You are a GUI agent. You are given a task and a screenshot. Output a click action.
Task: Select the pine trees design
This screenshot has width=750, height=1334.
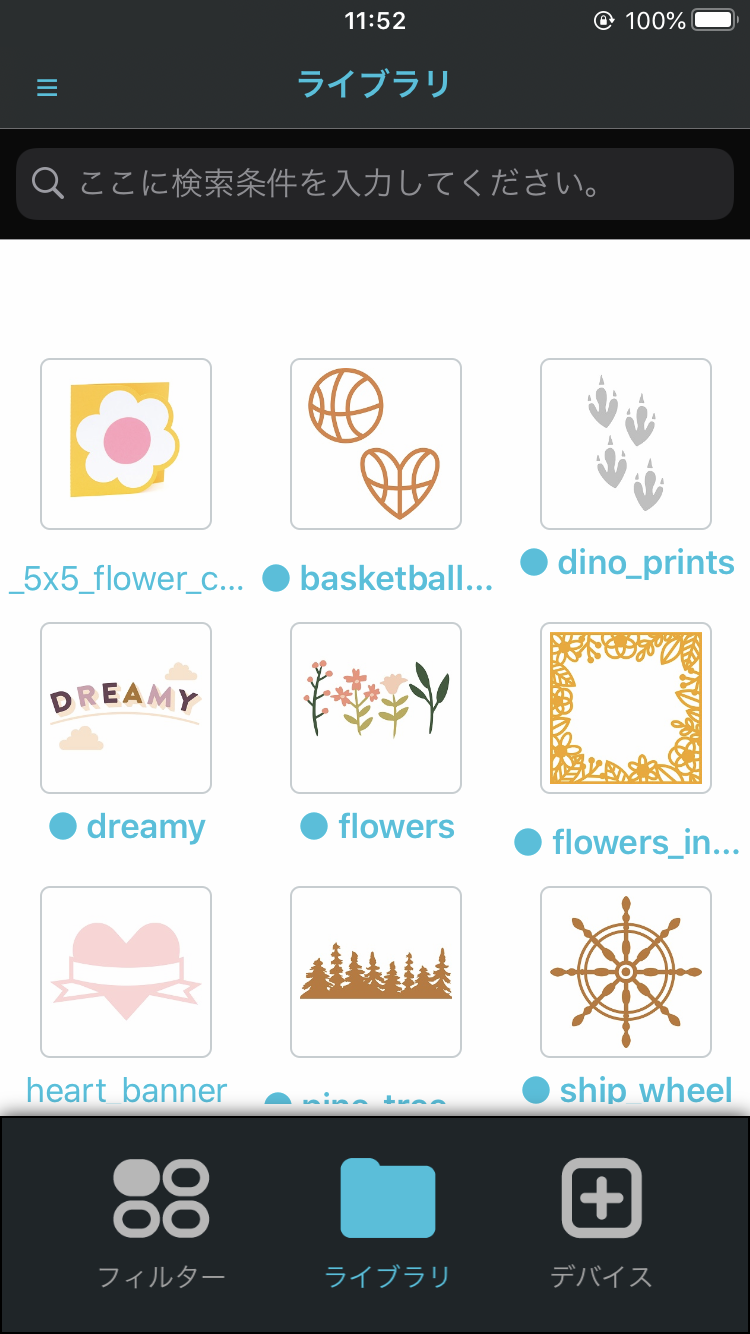pyautogui.click(x=376, y=972)
